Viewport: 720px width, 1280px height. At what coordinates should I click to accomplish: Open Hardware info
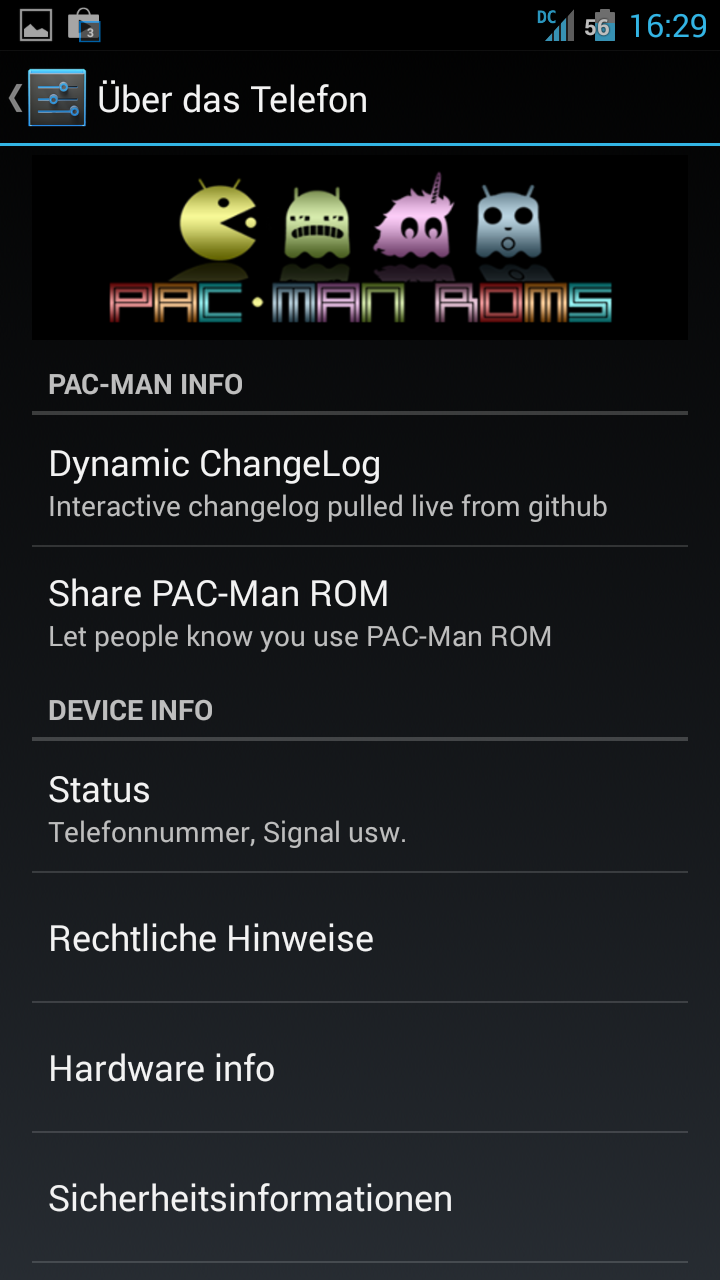360,1069
